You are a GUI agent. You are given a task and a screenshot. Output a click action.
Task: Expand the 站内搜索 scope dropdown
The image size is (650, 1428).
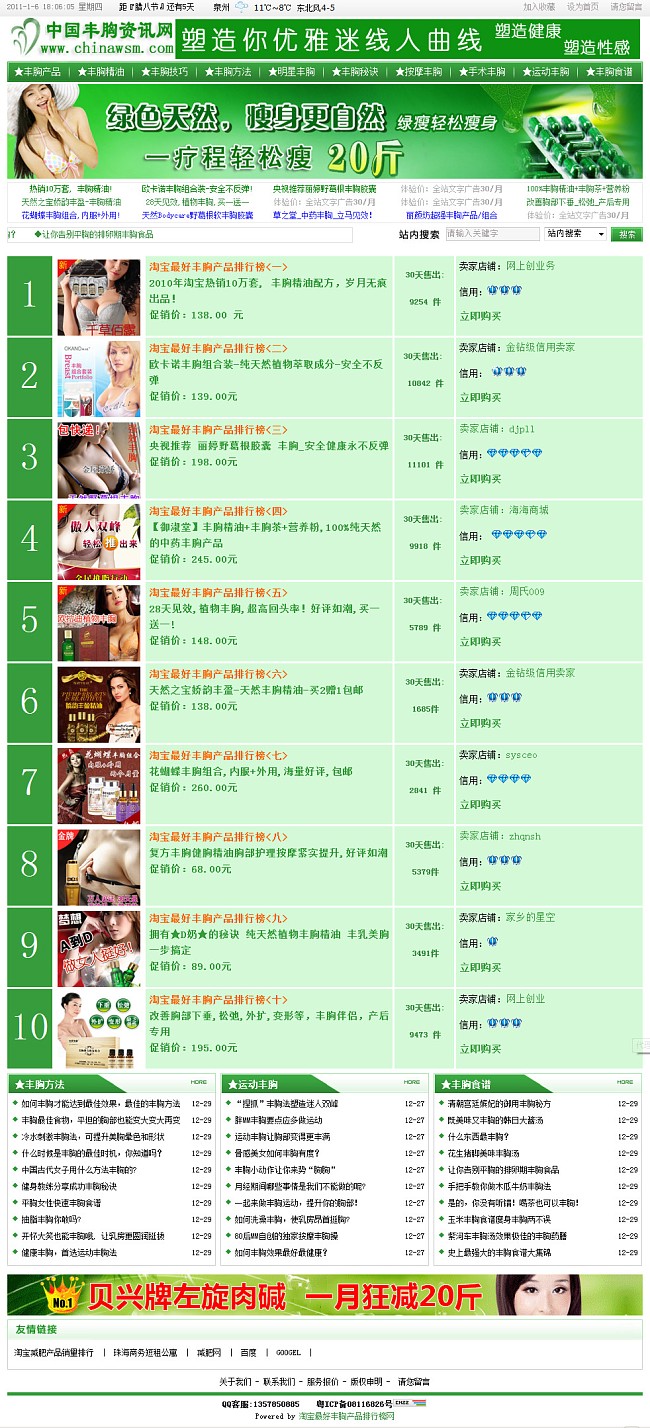575,234
